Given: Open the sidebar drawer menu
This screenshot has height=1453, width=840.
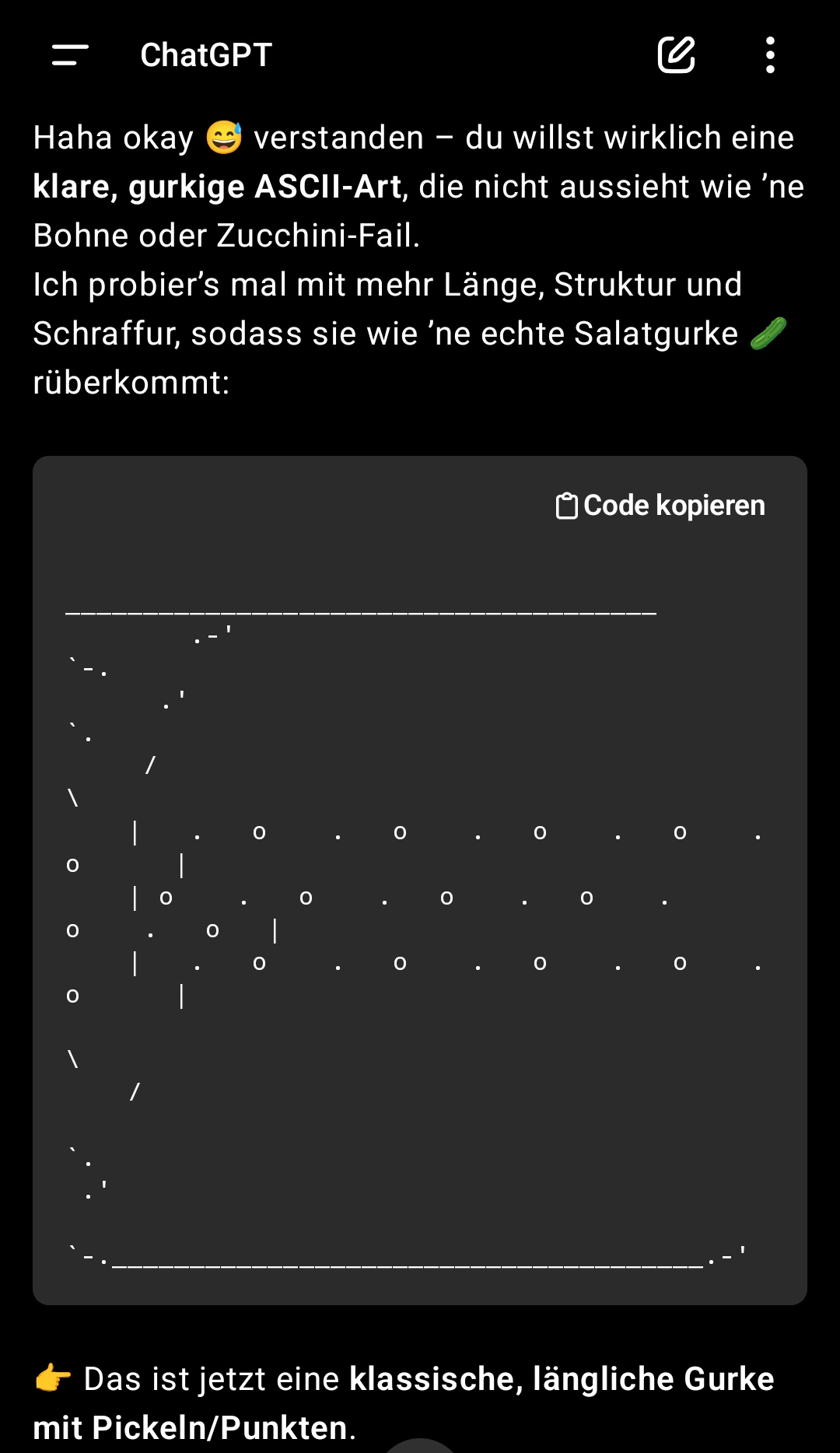Looking at the screenshot, I should coord(70,55).
